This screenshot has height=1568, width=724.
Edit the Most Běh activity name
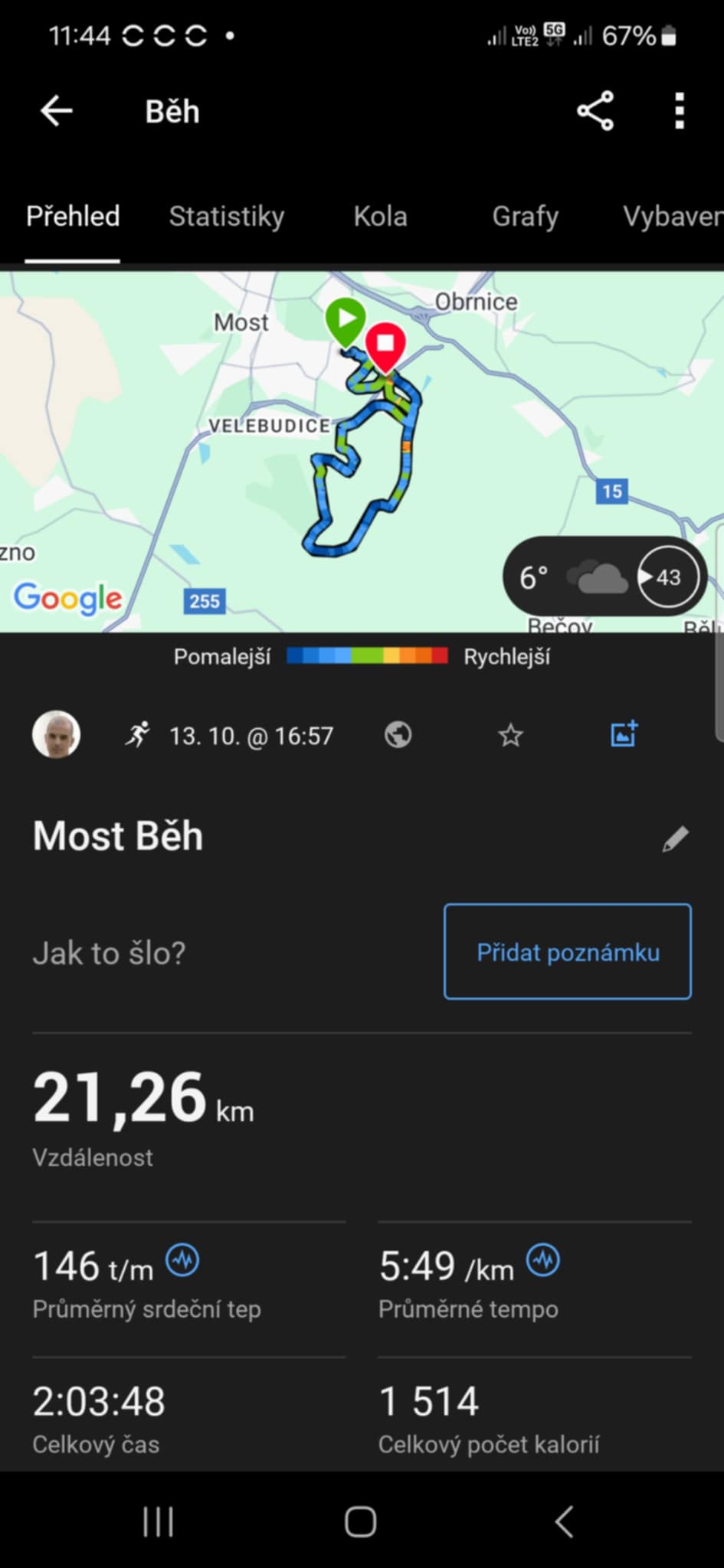coord(675,839)
